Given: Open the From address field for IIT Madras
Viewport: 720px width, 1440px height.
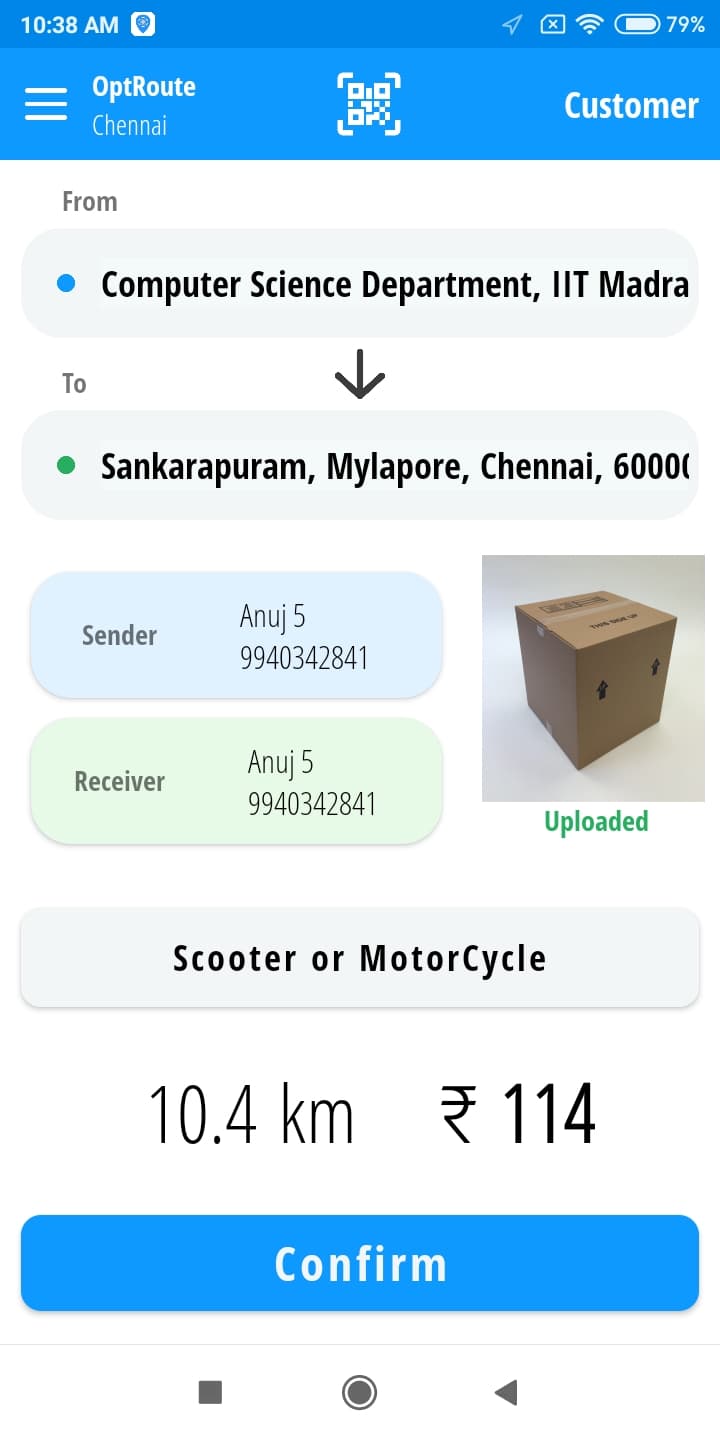Looking at the screenshot, I should click(x=360, y=284).
